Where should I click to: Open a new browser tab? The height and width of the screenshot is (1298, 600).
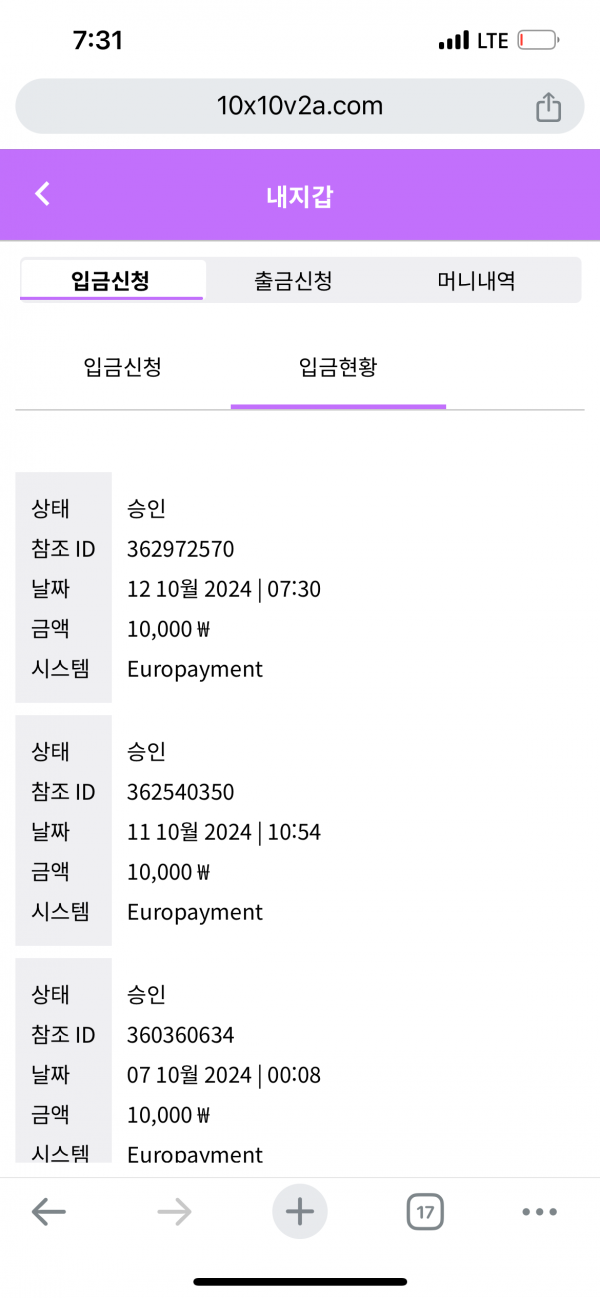pyautogui.click(x=299, y=1212)
